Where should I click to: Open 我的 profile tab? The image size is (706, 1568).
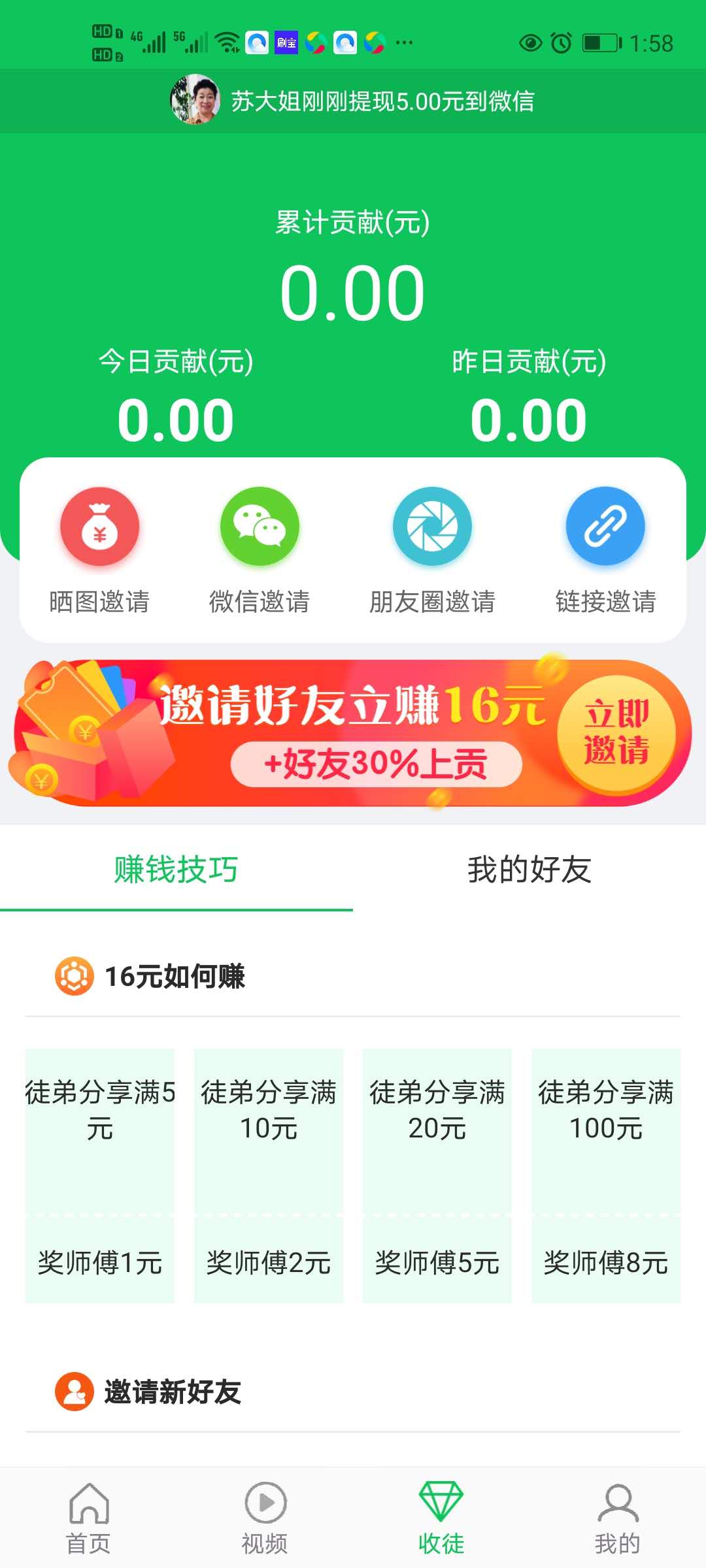[617, 1518]
